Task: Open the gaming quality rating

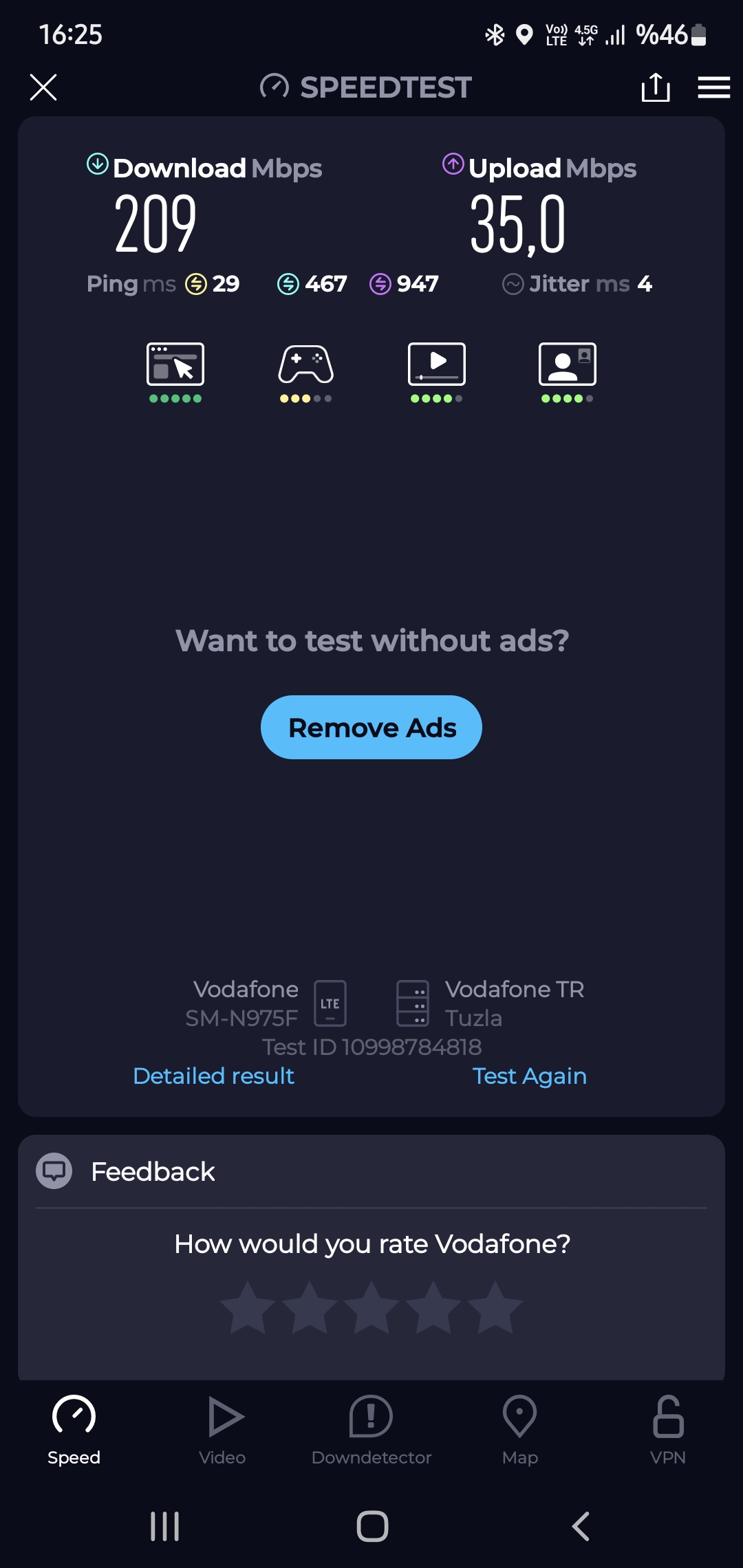Action: click(306, 372)
